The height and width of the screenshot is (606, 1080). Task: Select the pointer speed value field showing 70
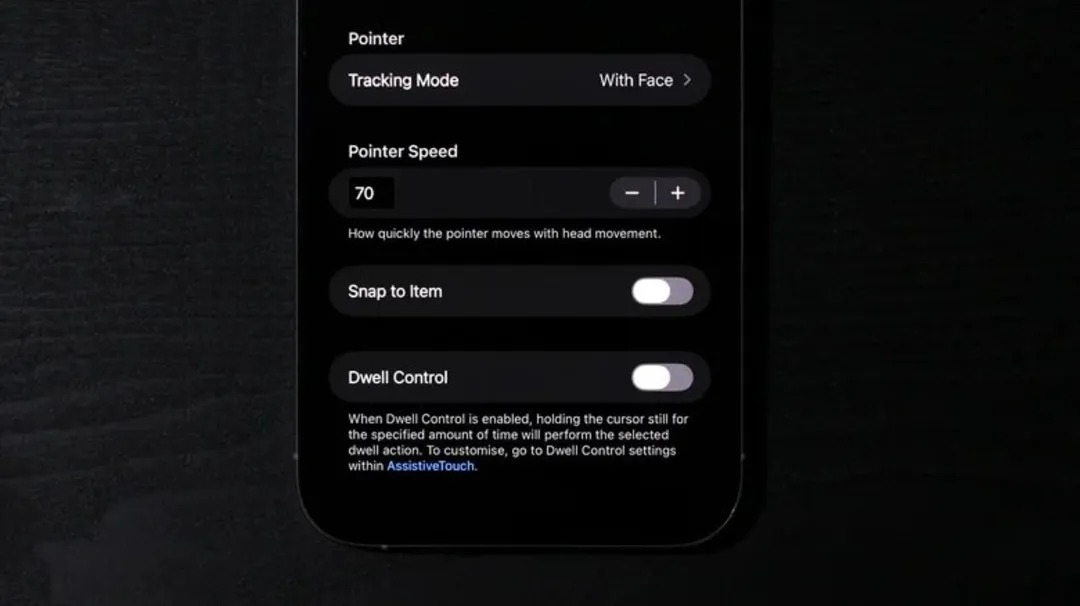point(370,193)
